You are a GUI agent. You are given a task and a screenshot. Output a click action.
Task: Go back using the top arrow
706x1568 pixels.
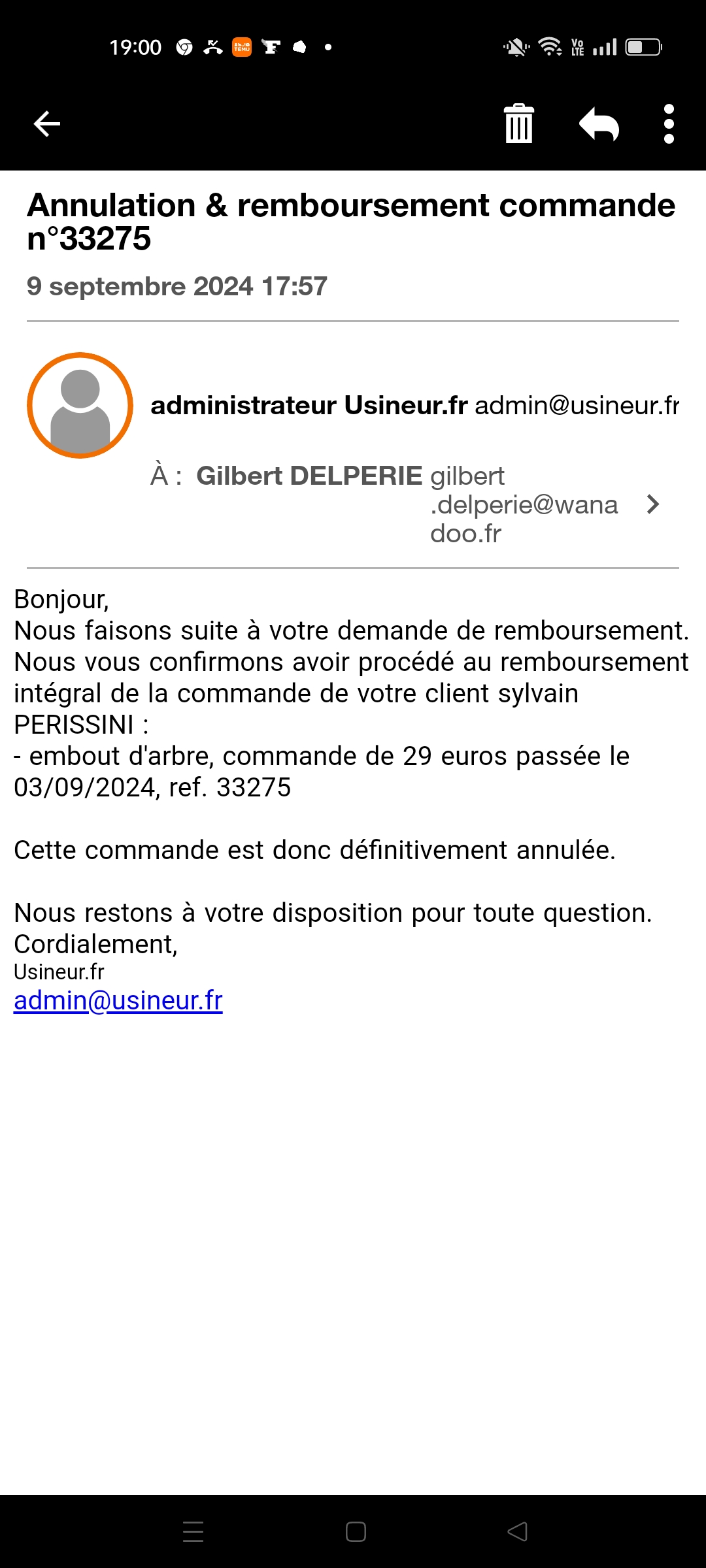pos(47,123)
